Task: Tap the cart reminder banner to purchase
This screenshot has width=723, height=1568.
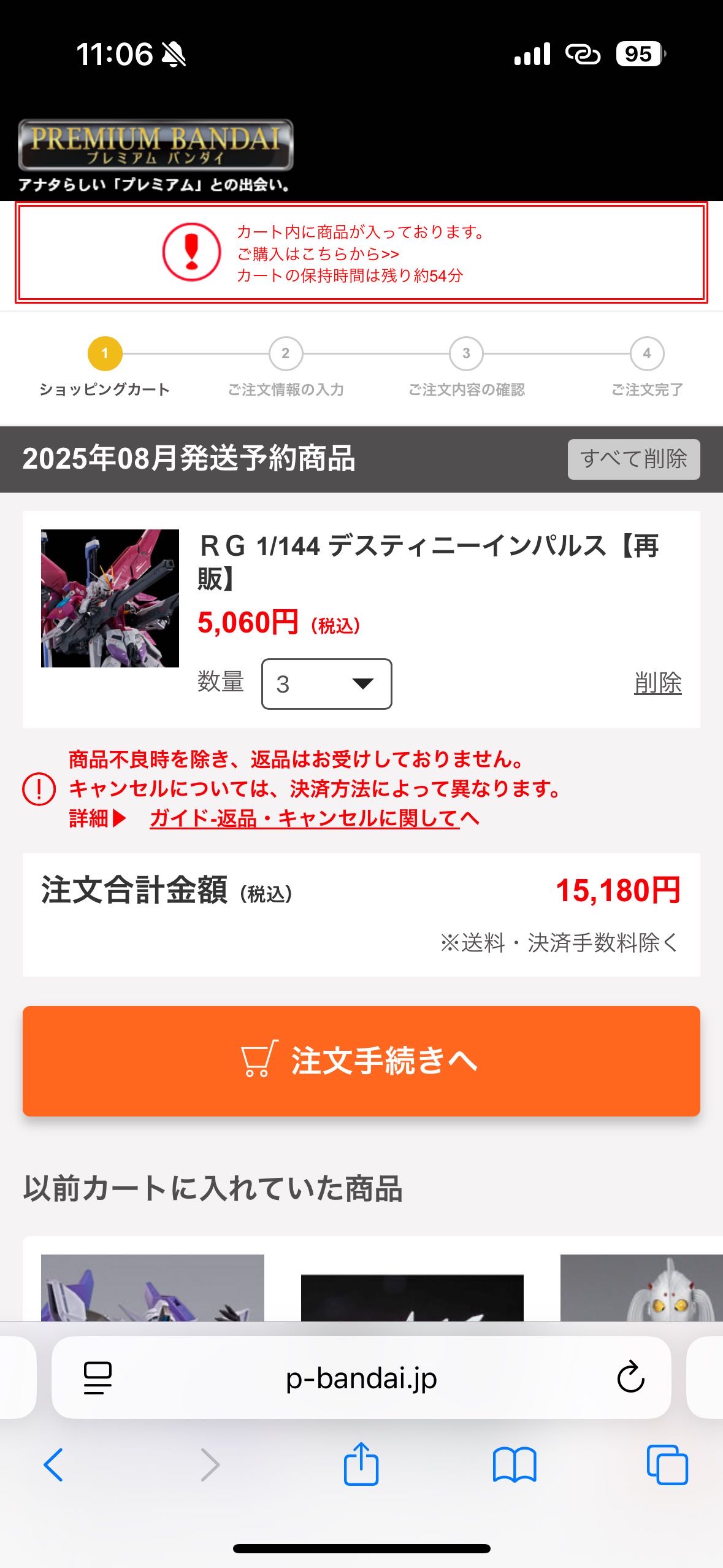Action: (361, 253)
